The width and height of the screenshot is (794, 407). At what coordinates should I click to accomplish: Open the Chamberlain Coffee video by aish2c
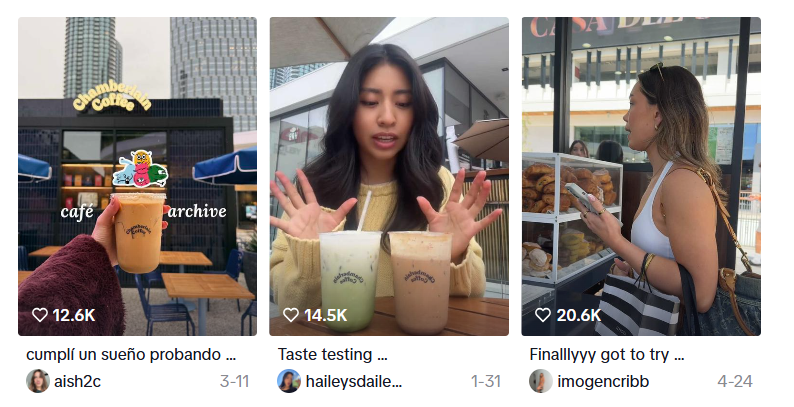click(137, 175)
